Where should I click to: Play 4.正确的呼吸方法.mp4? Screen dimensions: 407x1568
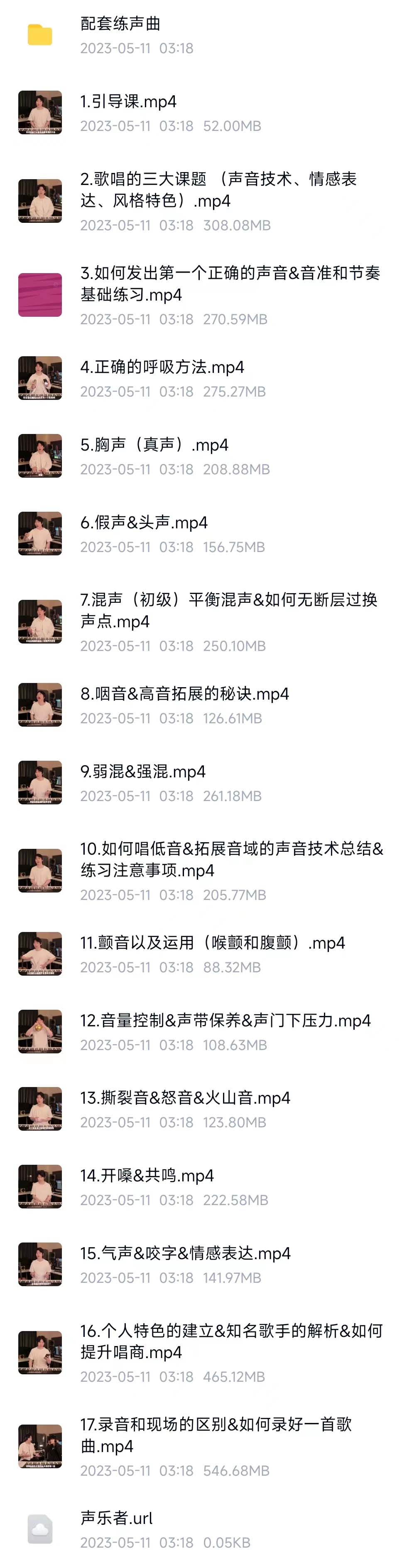(x=162, y=367)
